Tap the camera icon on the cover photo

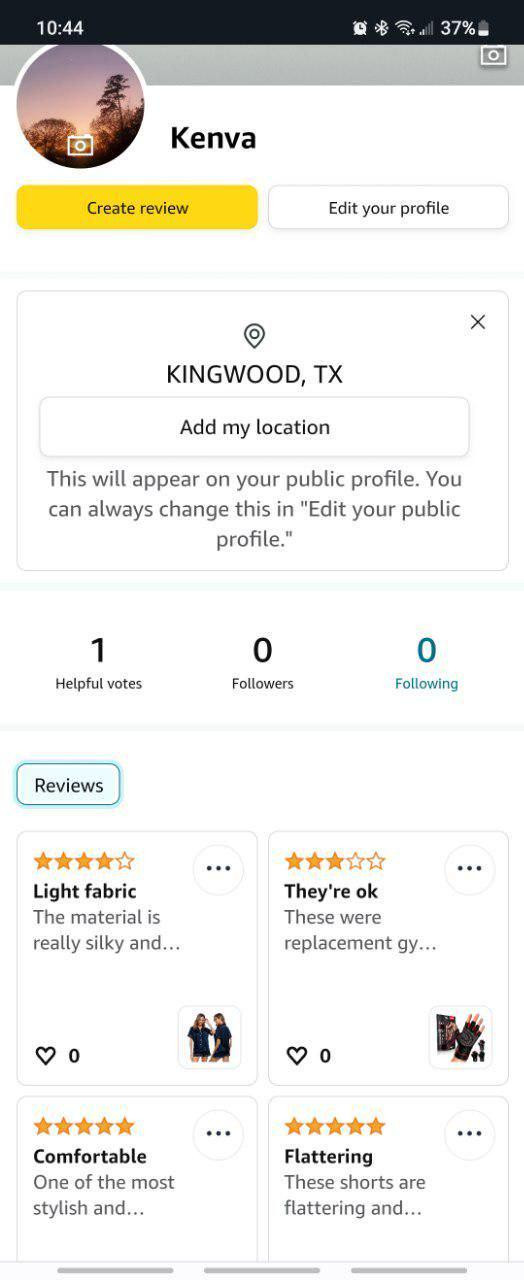(x=493, y=56)
